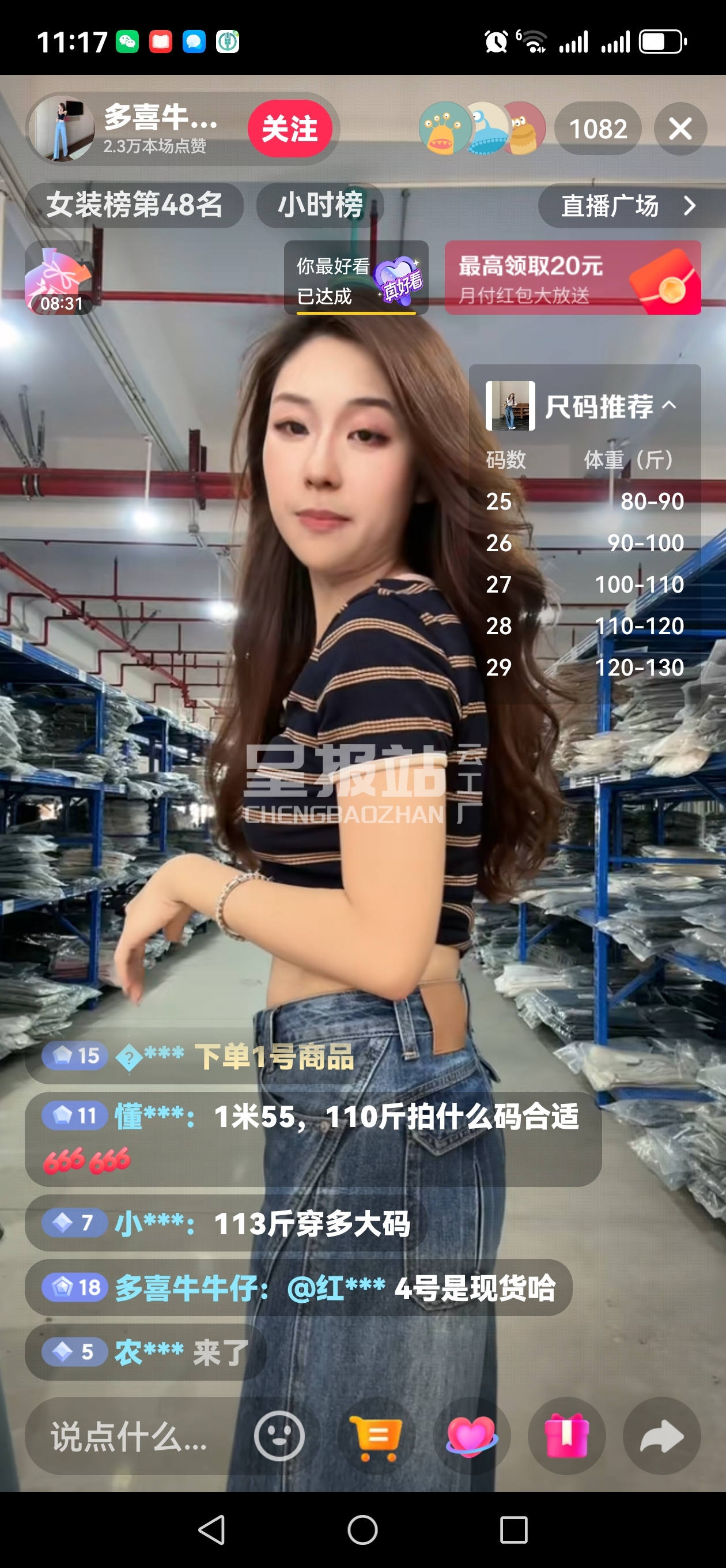The image size is (726, 1568).
Task: Send a like with the heart
Action: pos(471,1437)
